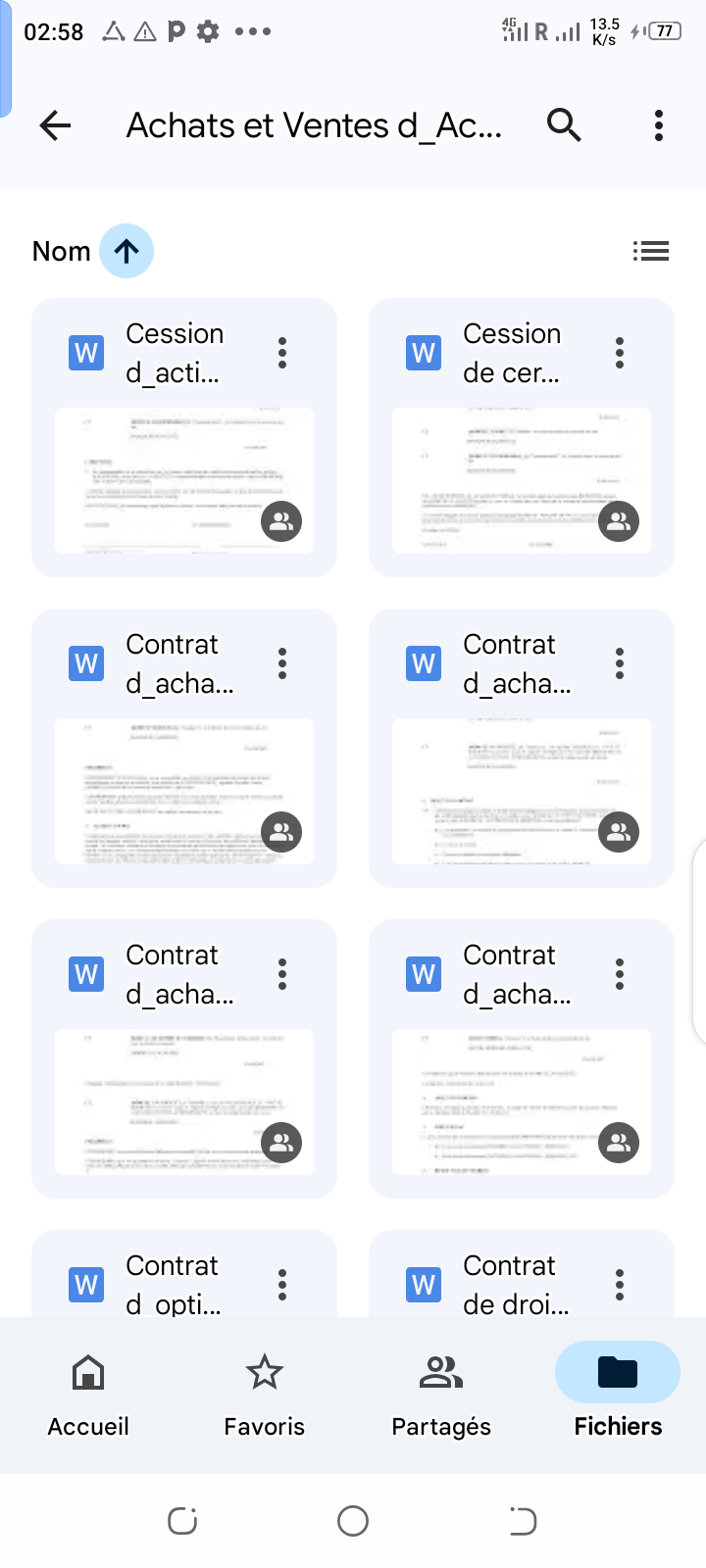Show options for Cession de cer… file
This screenshot has width=706, height=1568.
(620, 353)
